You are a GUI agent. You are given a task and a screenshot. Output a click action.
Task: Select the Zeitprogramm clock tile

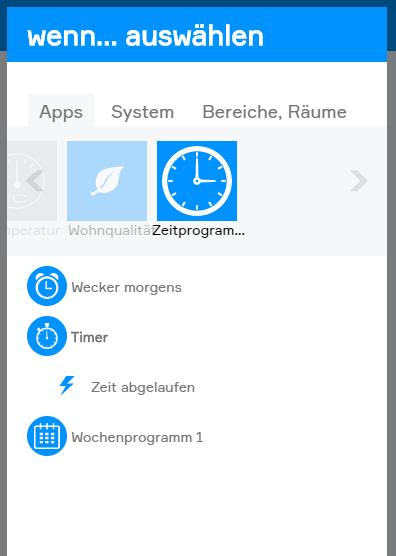click(x=197, y=181)
